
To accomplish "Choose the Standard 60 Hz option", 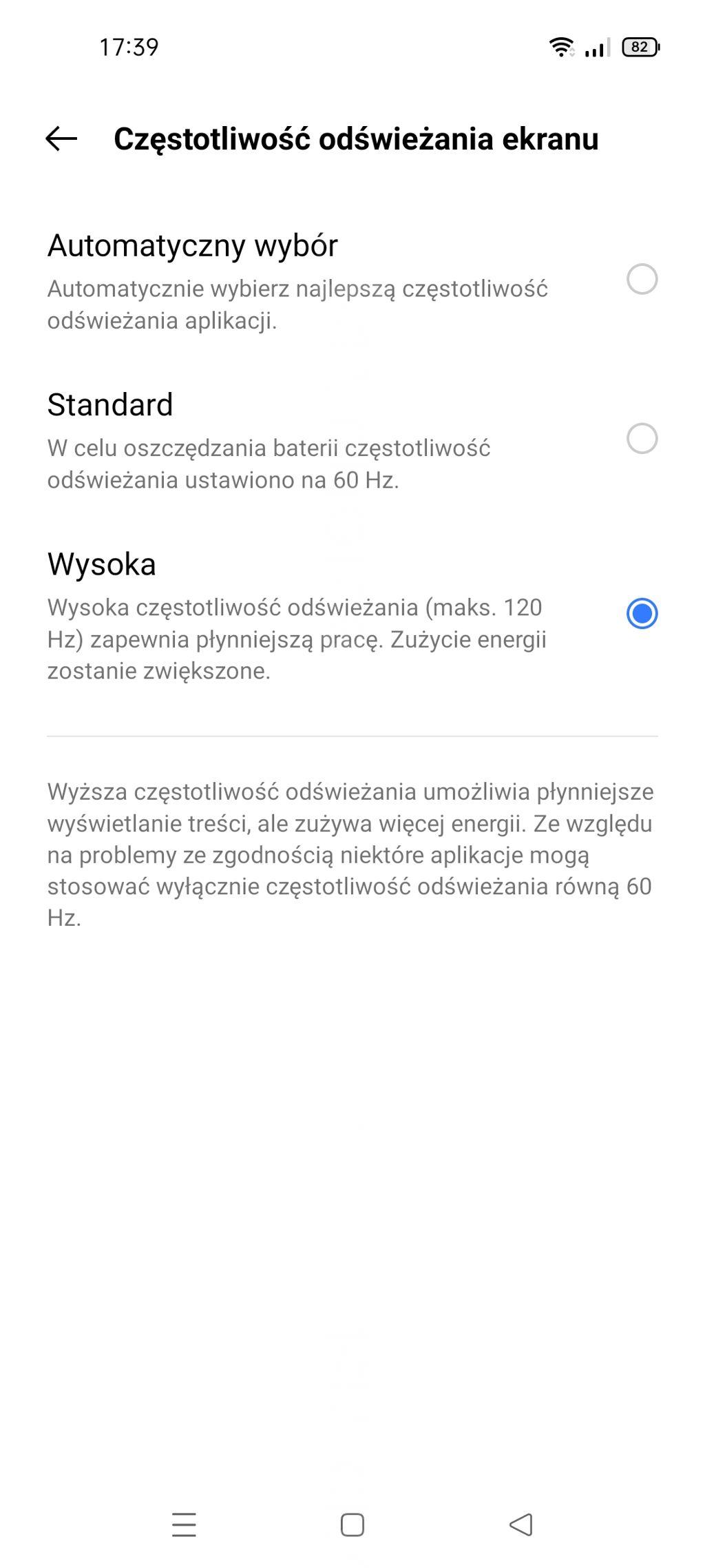I will point(641,438).
